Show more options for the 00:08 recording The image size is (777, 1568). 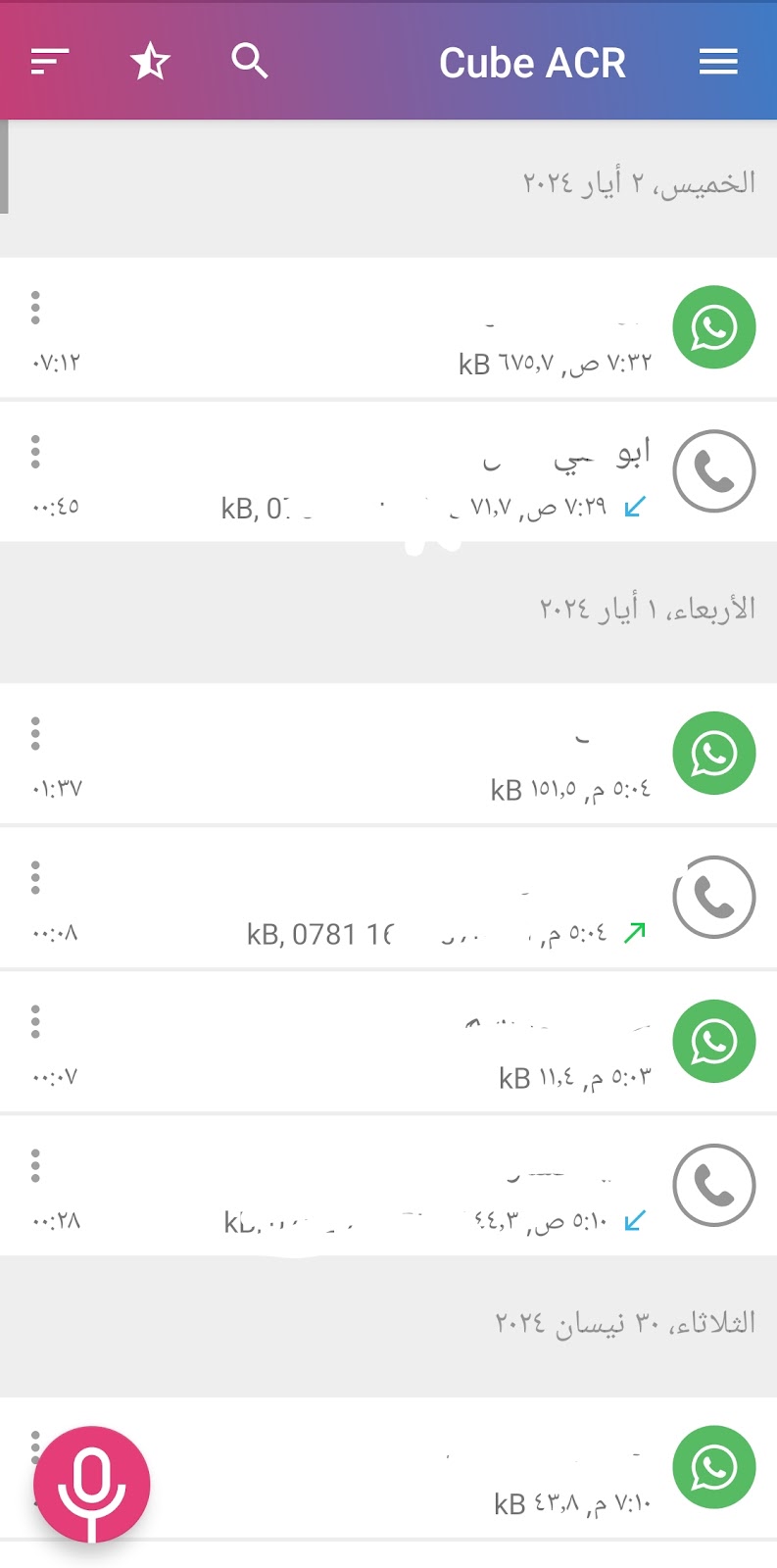click(35, 877)
